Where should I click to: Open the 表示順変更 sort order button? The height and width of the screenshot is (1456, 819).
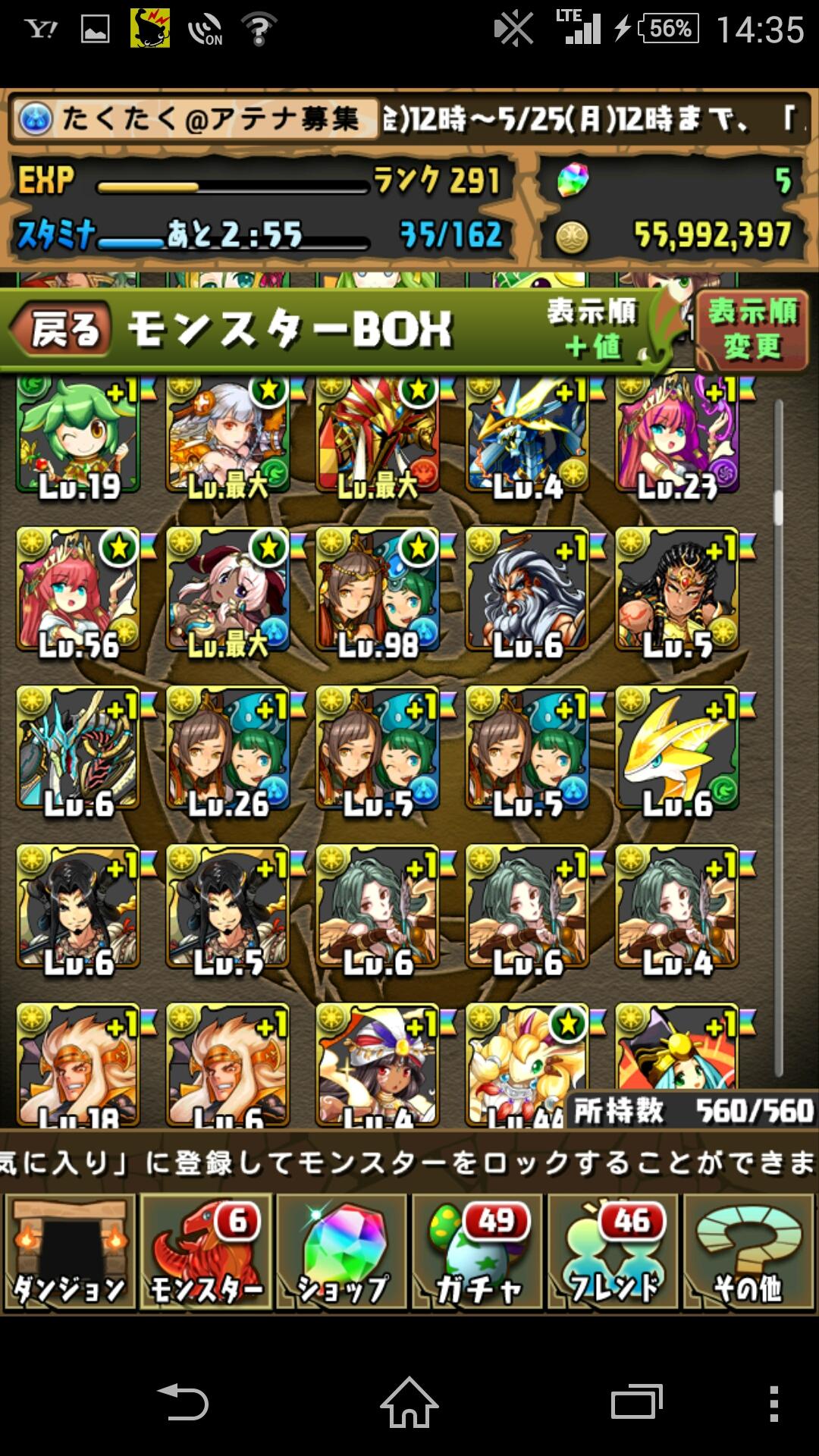[x=752, y=330]
